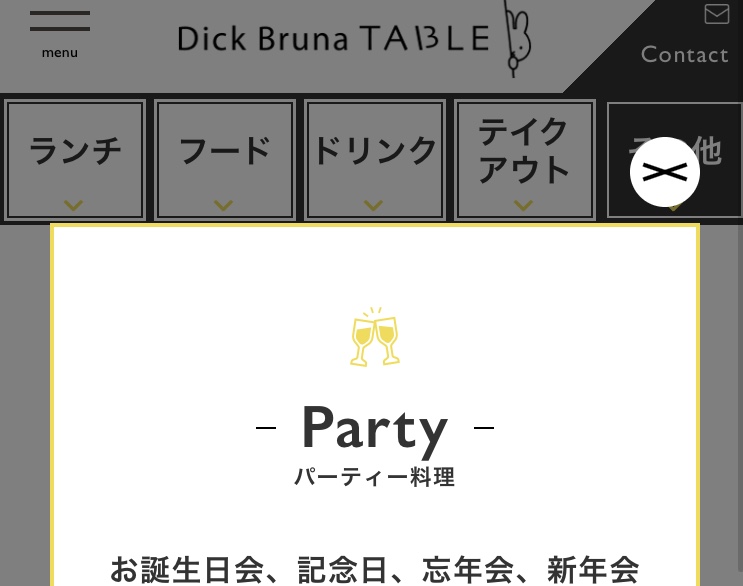Jump to the ドリンク section
The width and height of the screenshot is (743, 586).
(375, 160)
